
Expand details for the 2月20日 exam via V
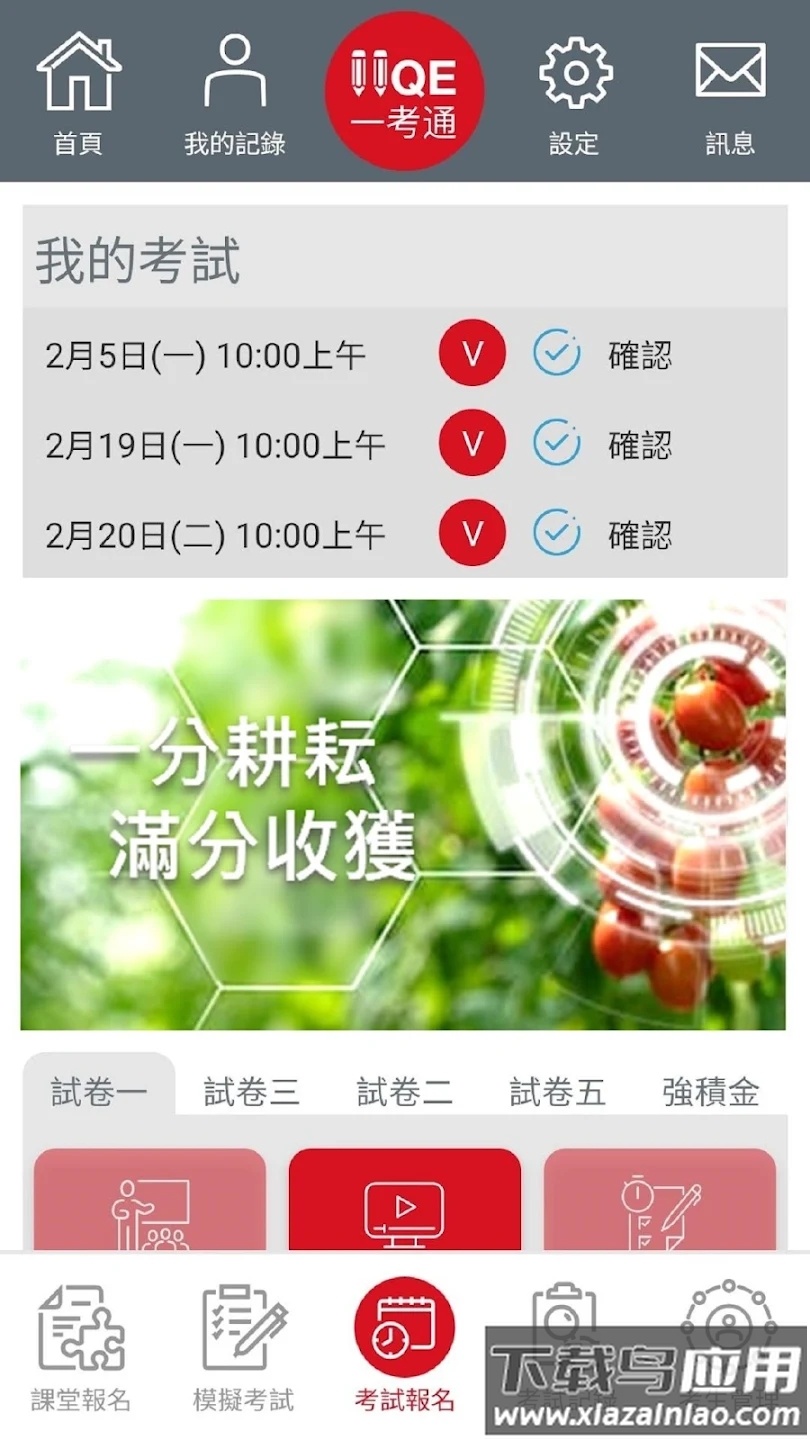pos(472,533)
